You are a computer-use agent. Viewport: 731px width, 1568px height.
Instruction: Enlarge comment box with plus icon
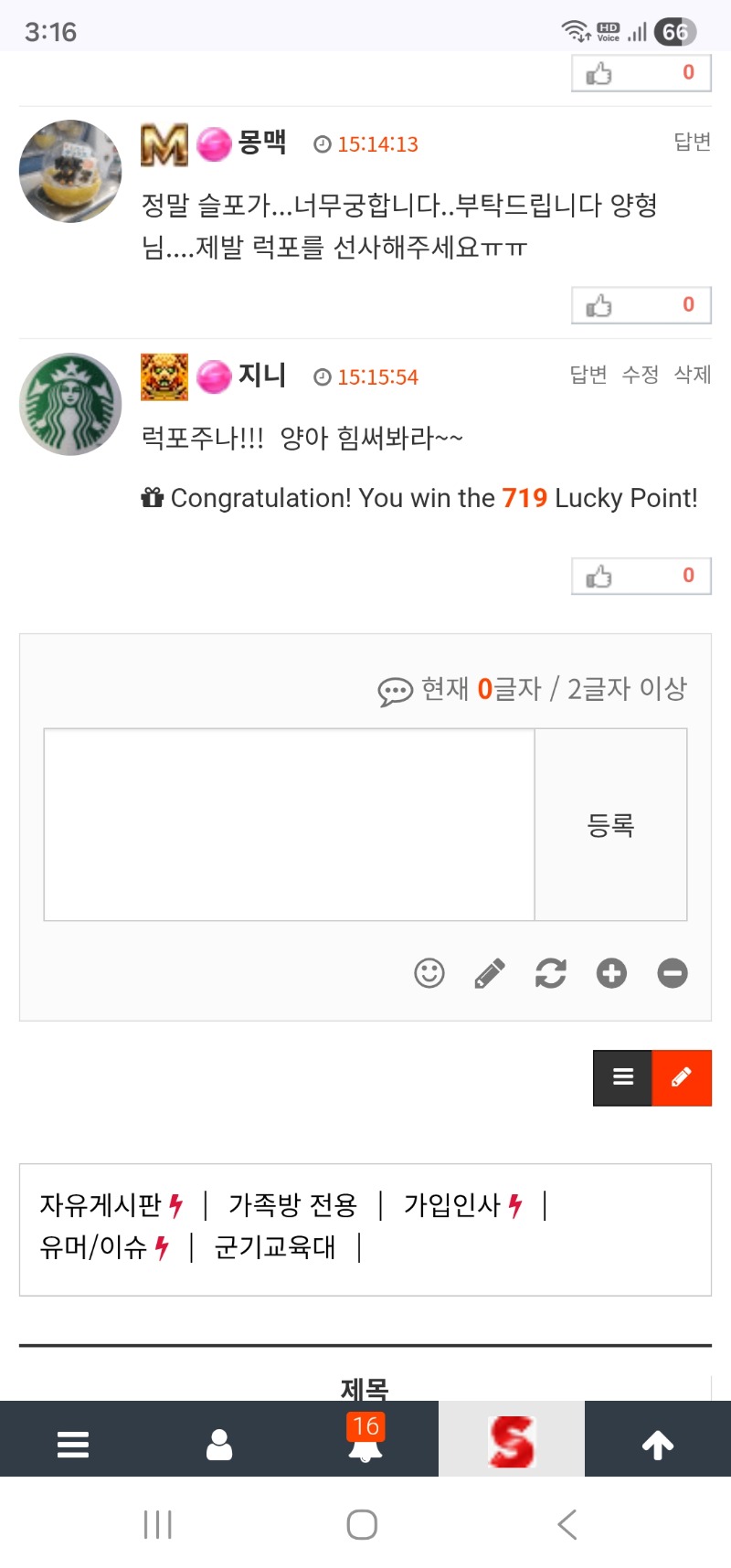(x=611, y=973)
